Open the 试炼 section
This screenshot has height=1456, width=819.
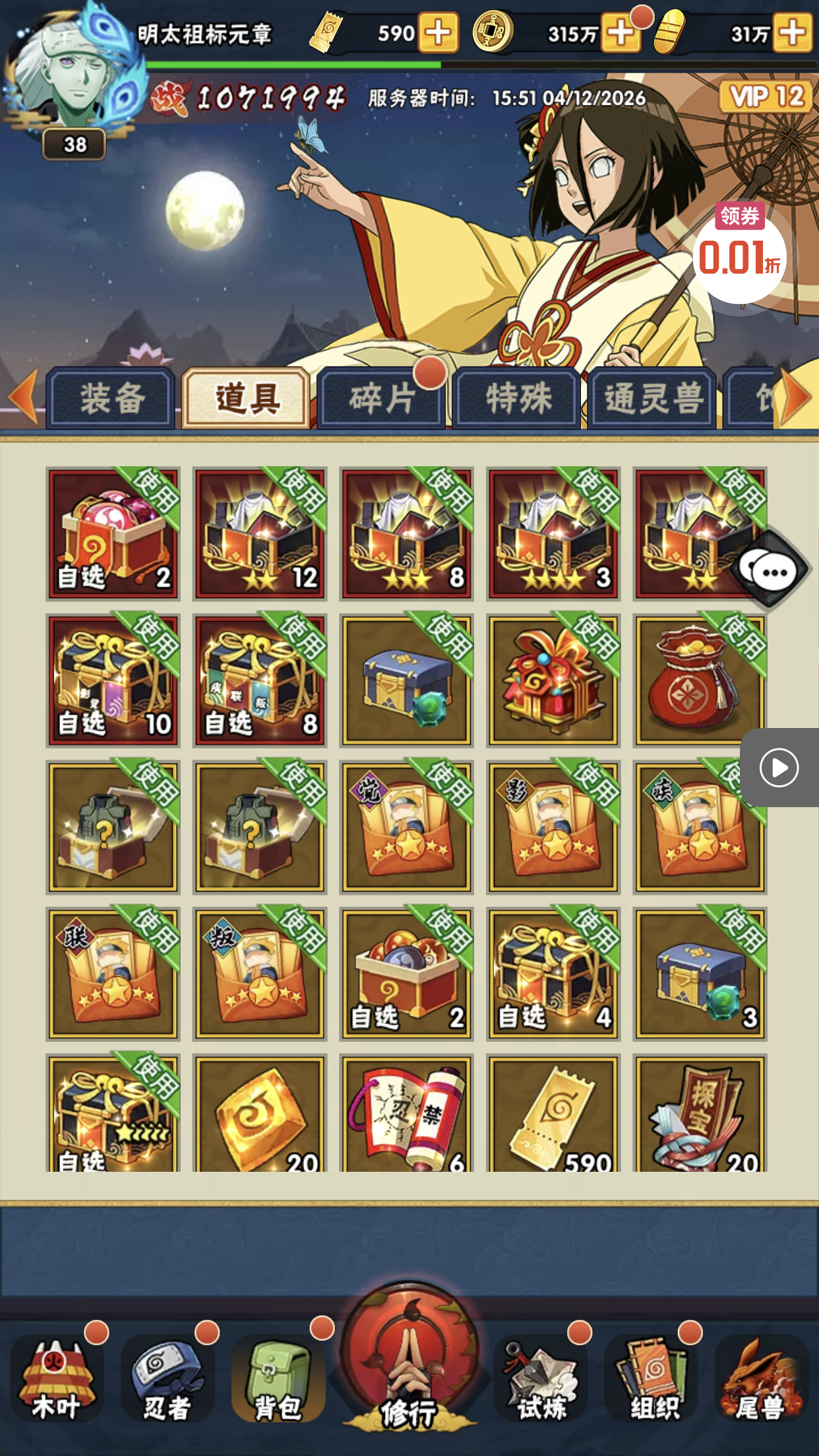click(541, 1380)
